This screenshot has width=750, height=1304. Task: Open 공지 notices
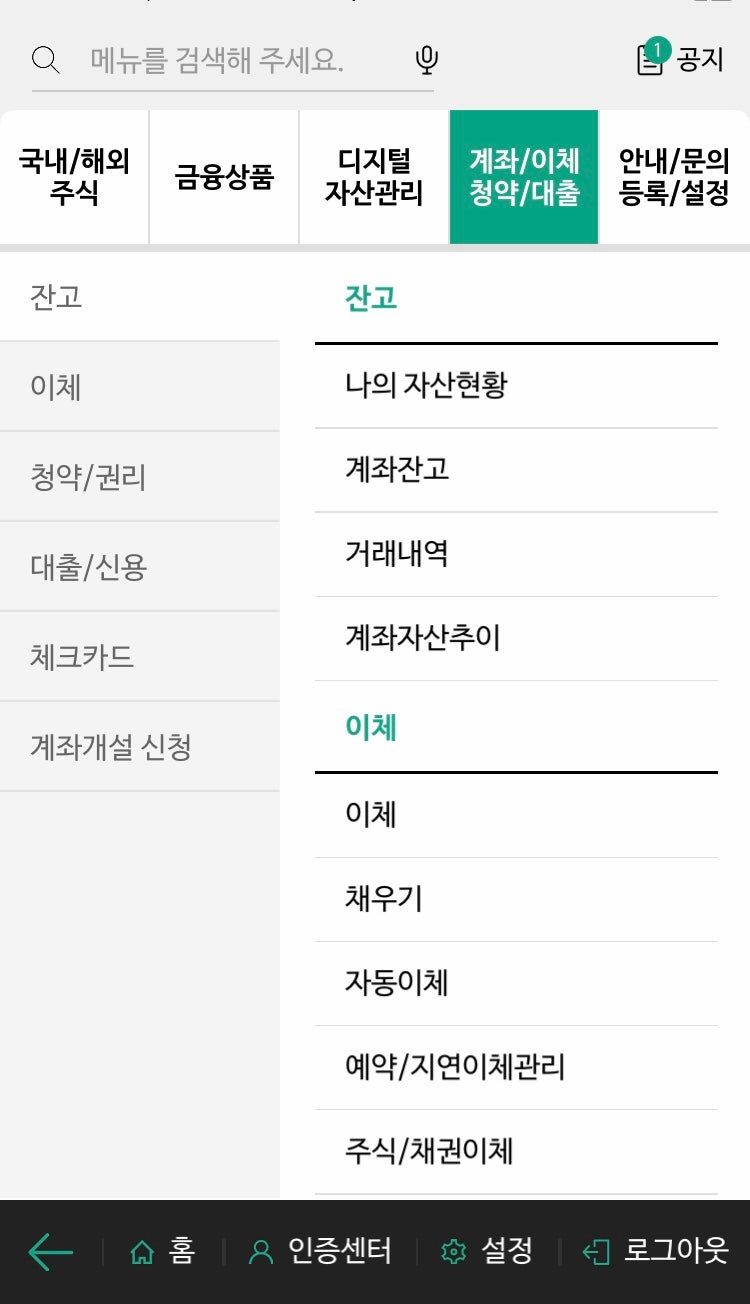tap(680, 59)
